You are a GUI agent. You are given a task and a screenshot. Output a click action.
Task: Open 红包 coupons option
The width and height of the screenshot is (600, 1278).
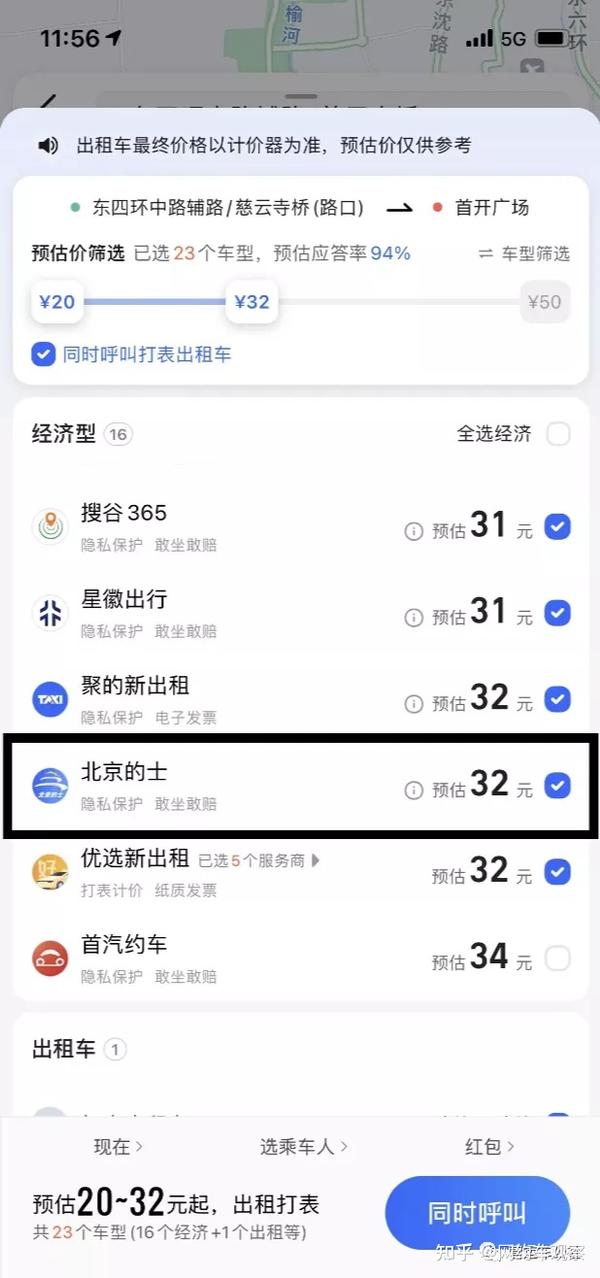490,1147
